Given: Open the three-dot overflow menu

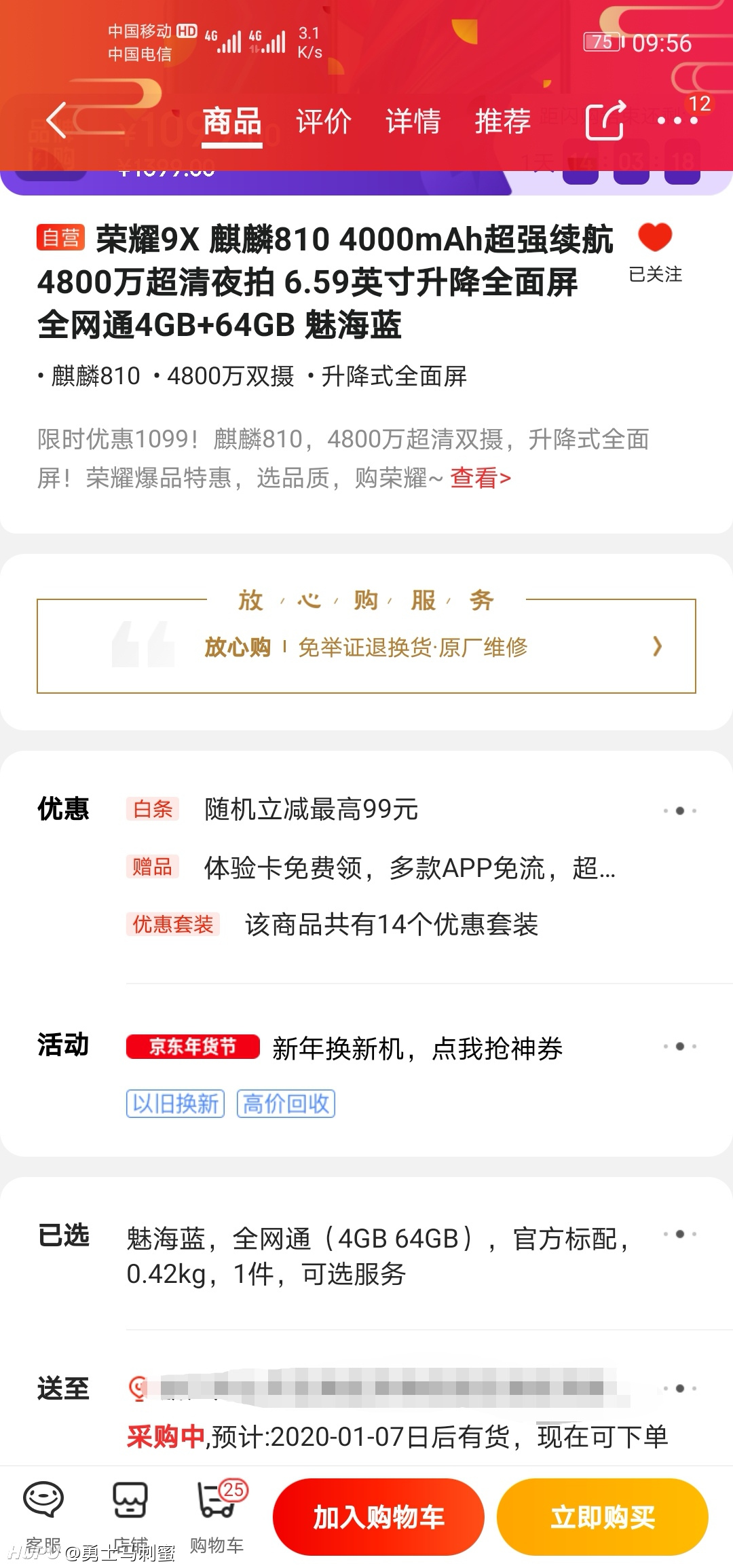Looking at the screenshot, I should 677,121.
